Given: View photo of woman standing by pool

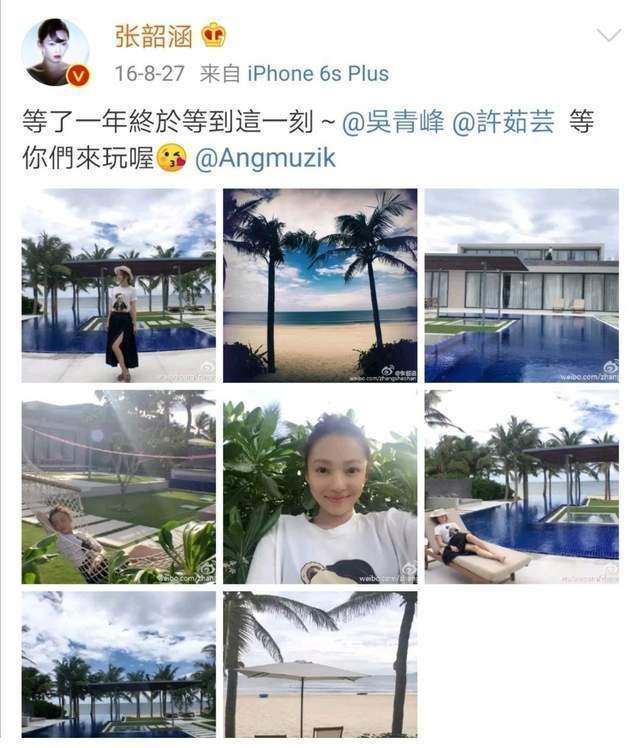Looking at the screenshot, I should 118,286.
